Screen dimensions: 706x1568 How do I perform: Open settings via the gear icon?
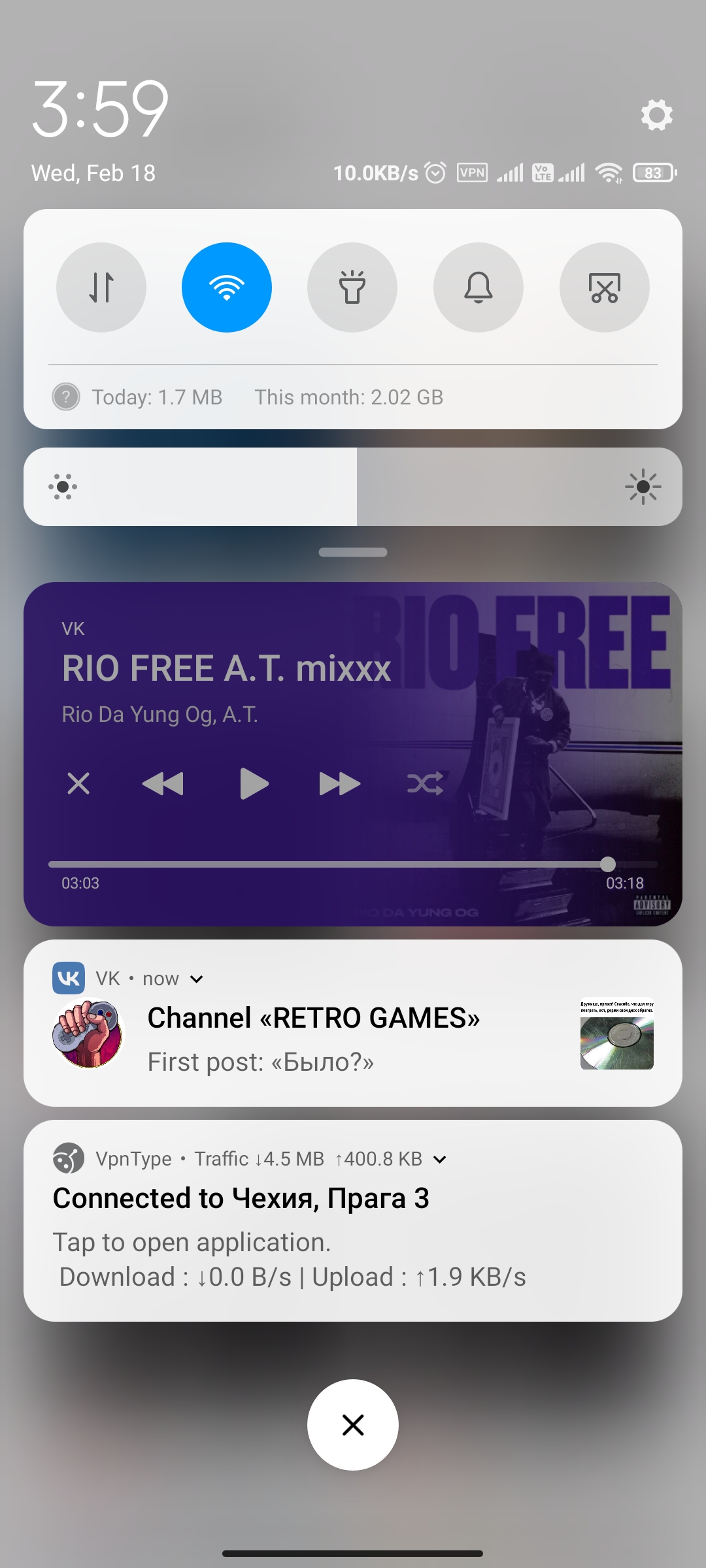click(656, 115)
